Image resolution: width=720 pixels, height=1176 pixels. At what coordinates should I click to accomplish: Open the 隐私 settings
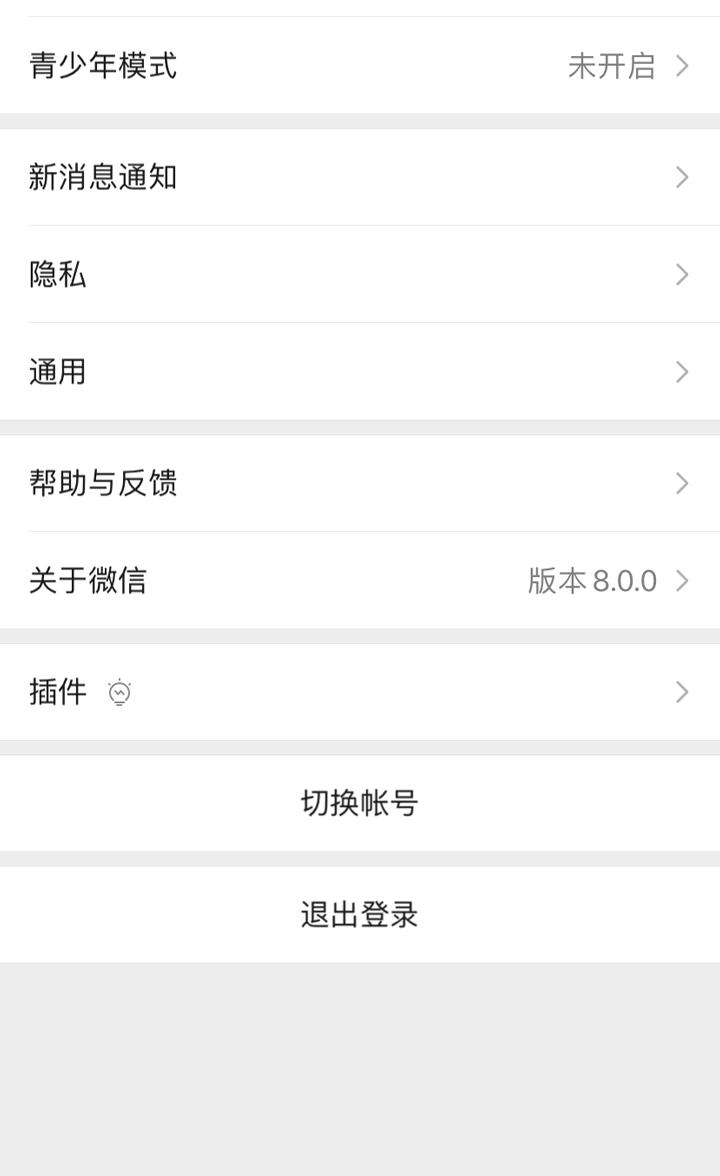point(360,274)
